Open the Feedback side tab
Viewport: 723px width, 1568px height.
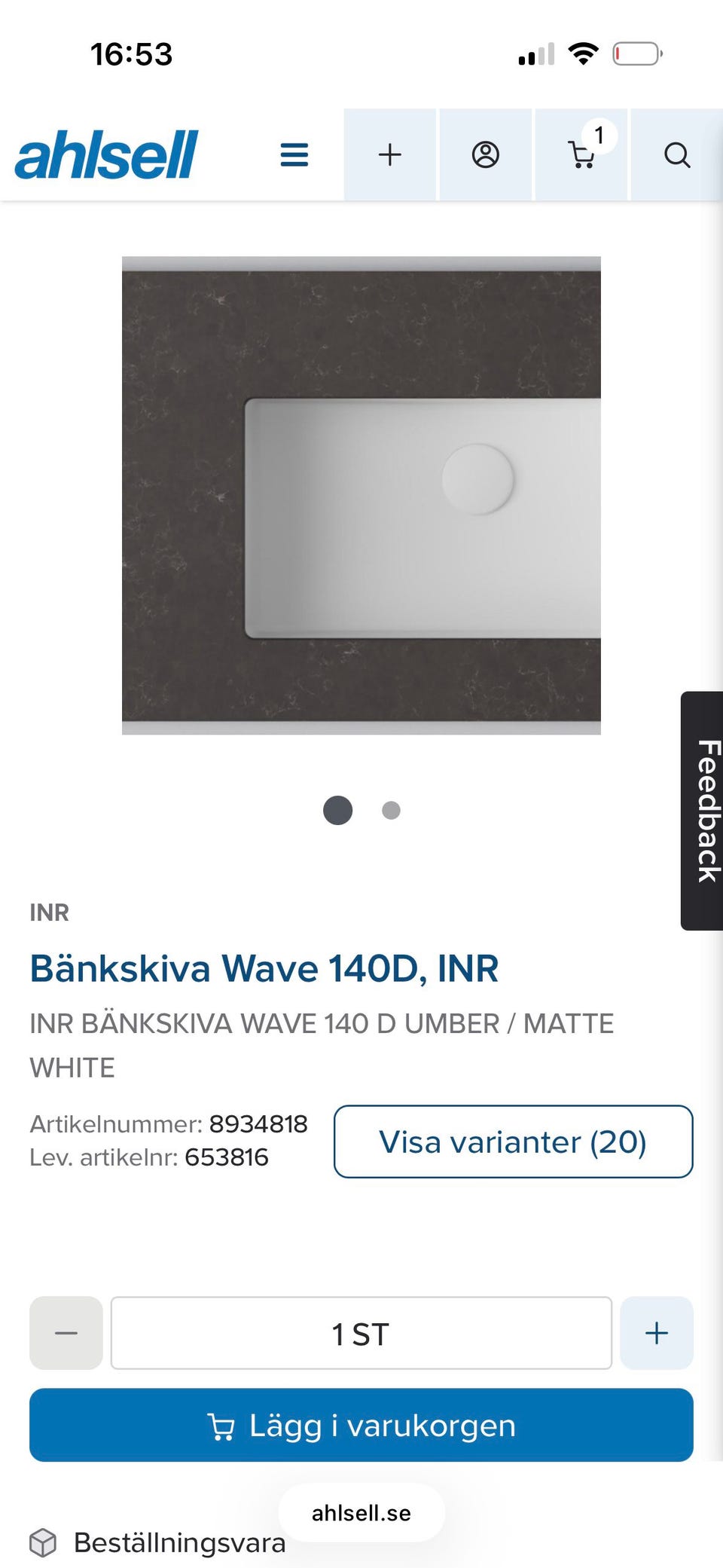click(x=703, y=811)
